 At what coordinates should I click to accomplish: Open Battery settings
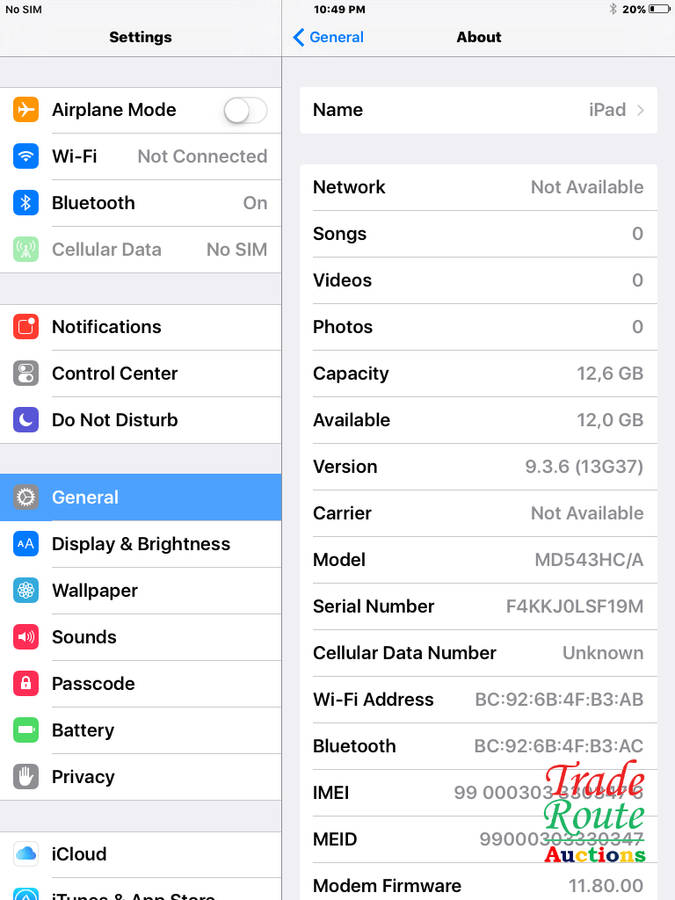140,730
